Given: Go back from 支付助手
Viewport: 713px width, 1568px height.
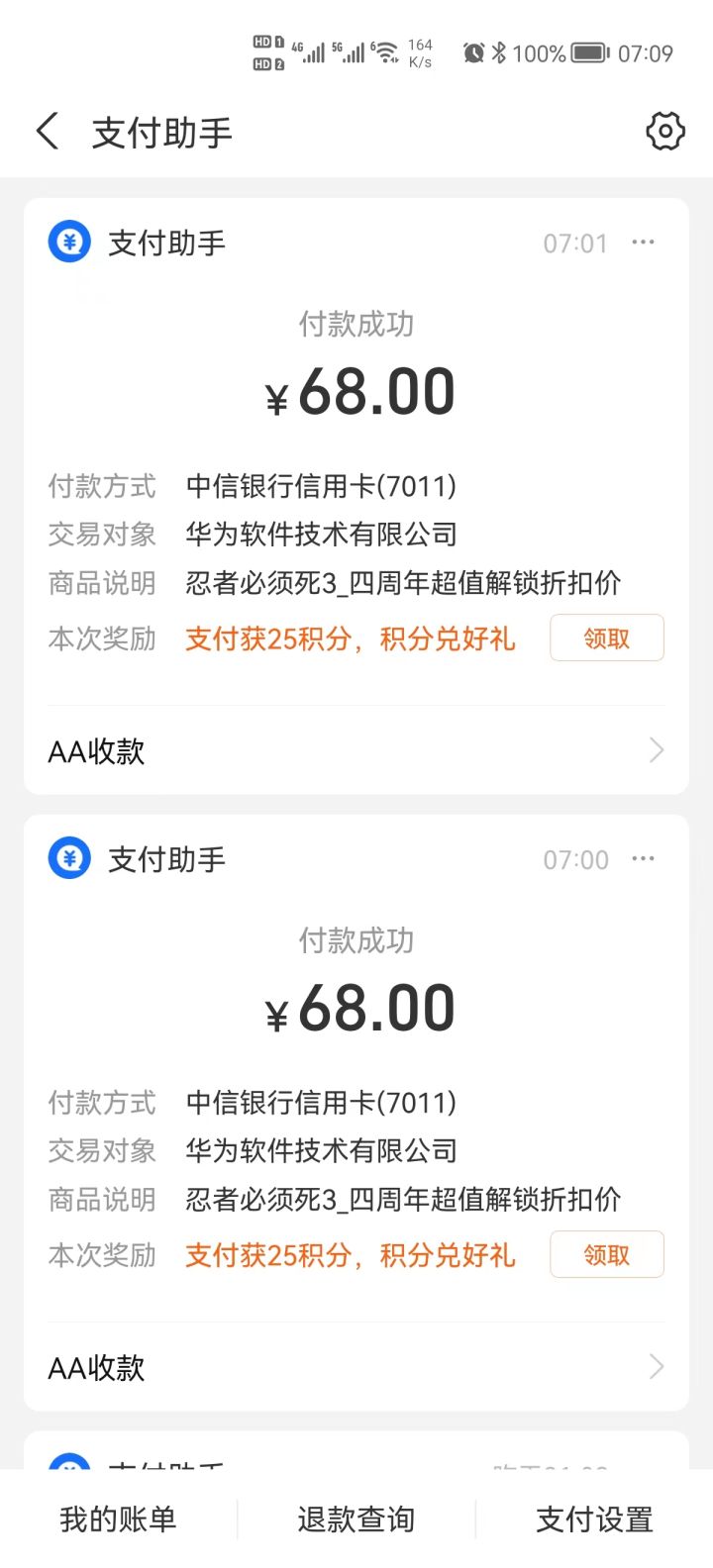Looking at the screenshot, I should pyautogui.click(x=48, y=132).
